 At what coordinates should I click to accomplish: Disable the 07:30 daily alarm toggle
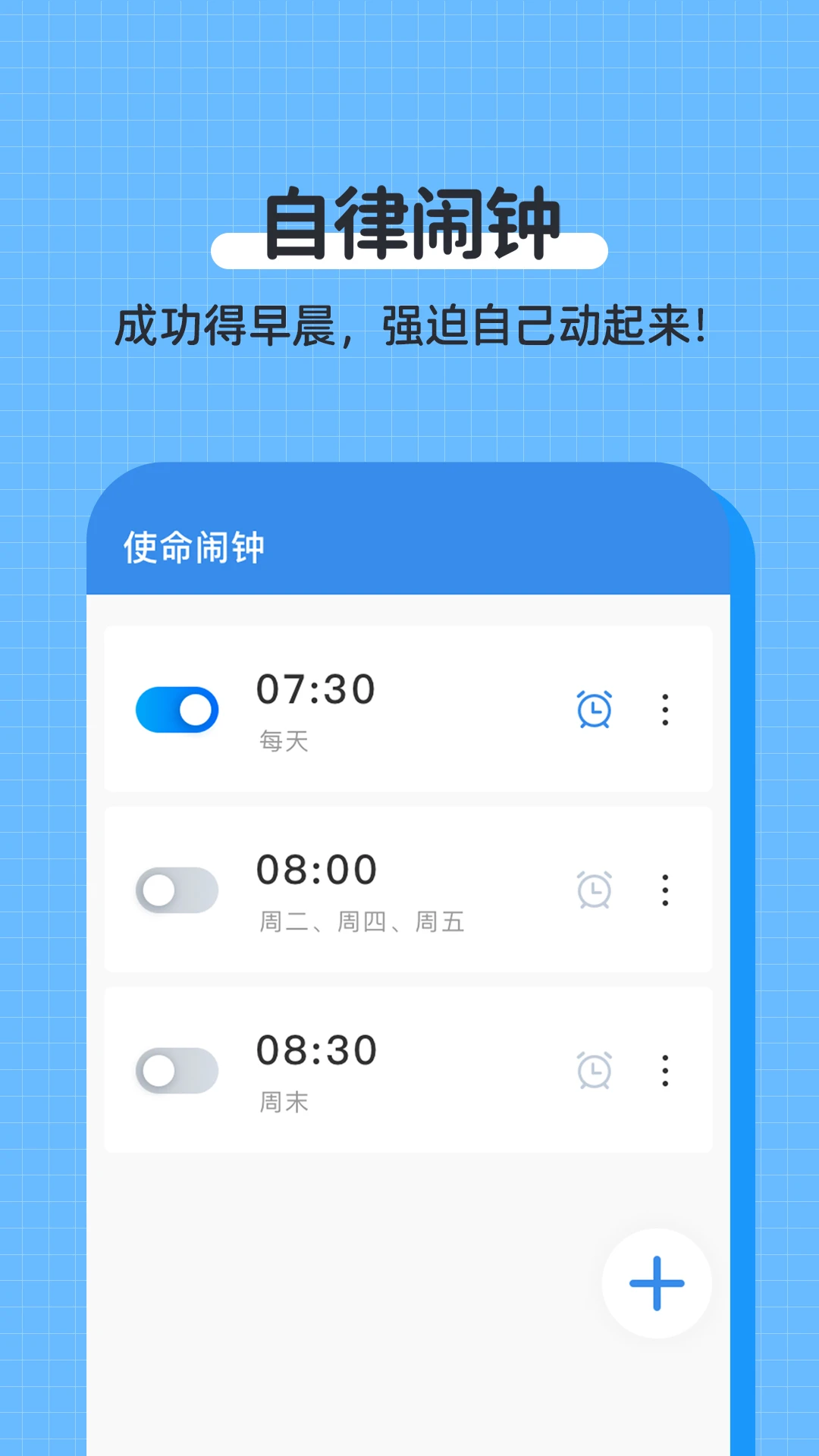pos(176,709)
